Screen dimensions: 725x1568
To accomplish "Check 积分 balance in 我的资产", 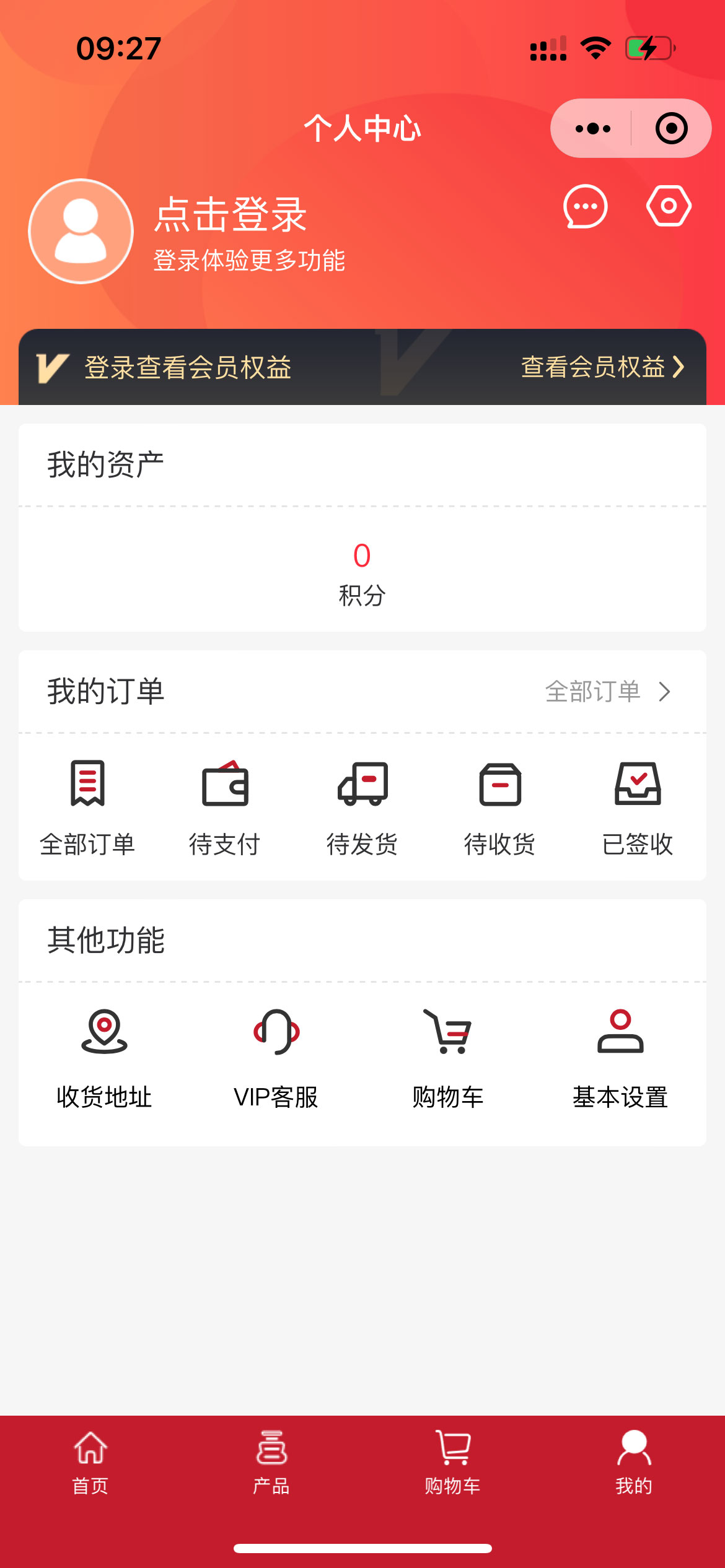I will tap(362, 573).
